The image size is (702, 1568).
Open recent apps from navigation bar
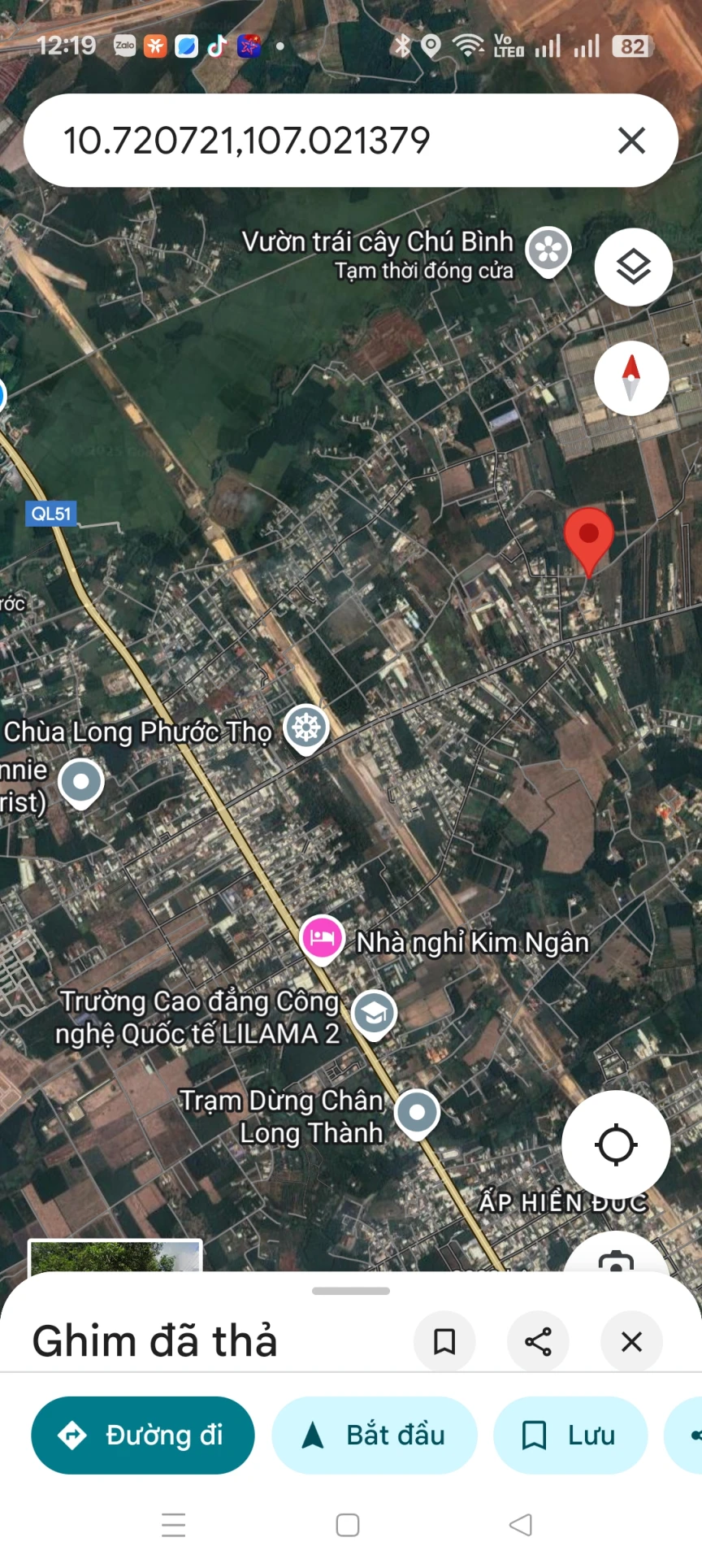[173, 1525]
